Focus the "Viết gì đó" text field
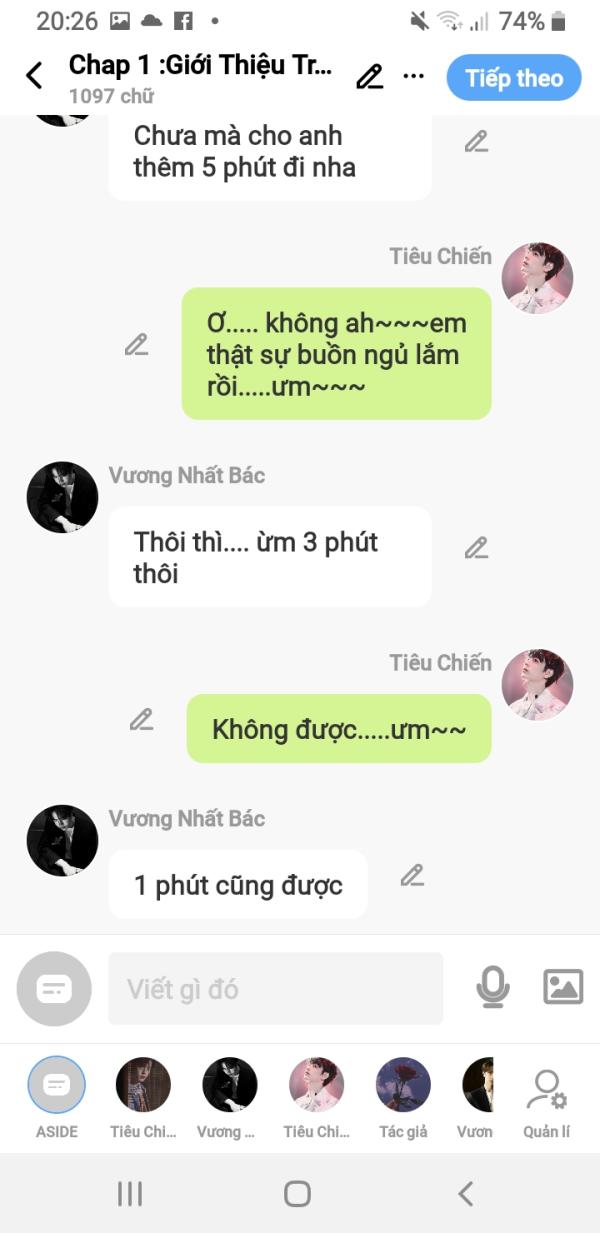This screenshot has width=600, height=1233. tap(275, 989)
